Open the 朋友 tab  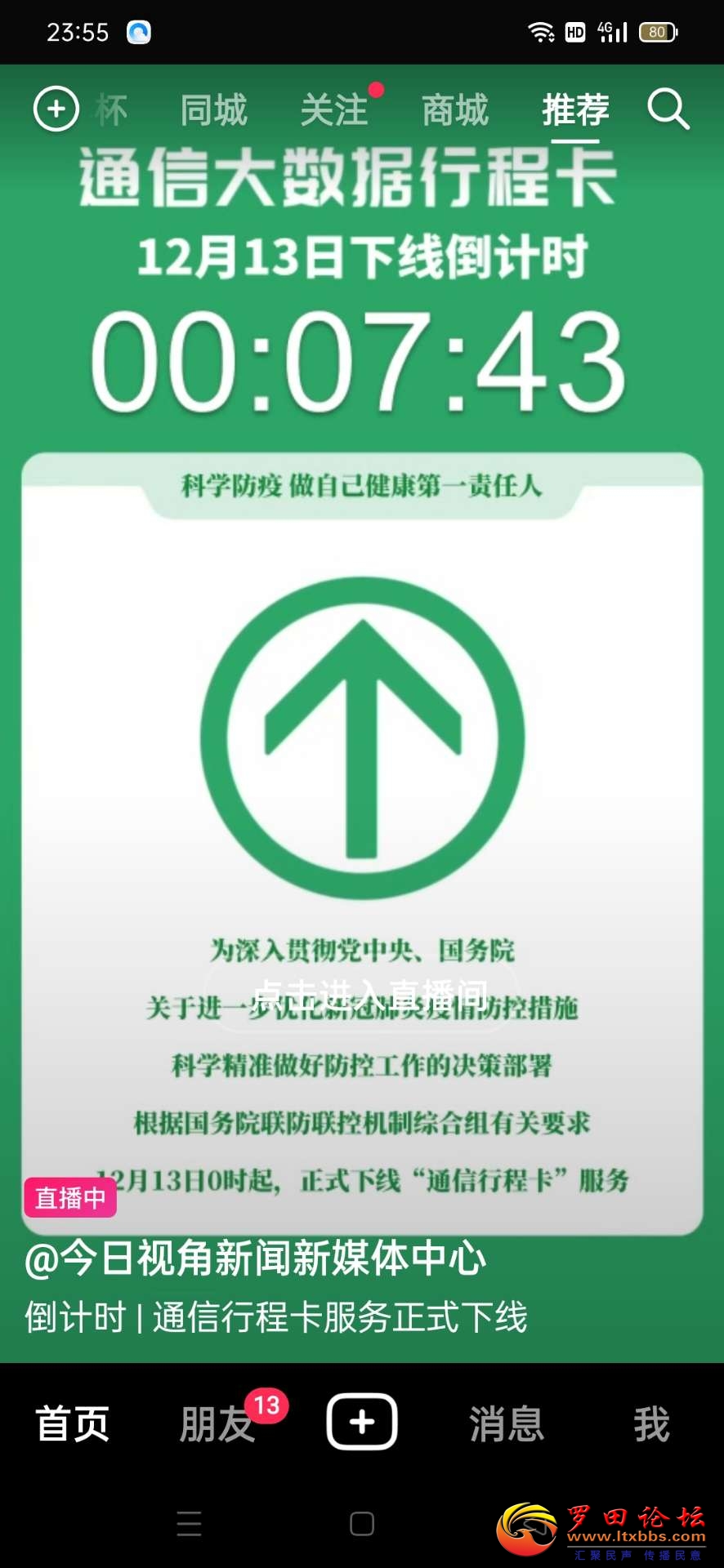217,1423
